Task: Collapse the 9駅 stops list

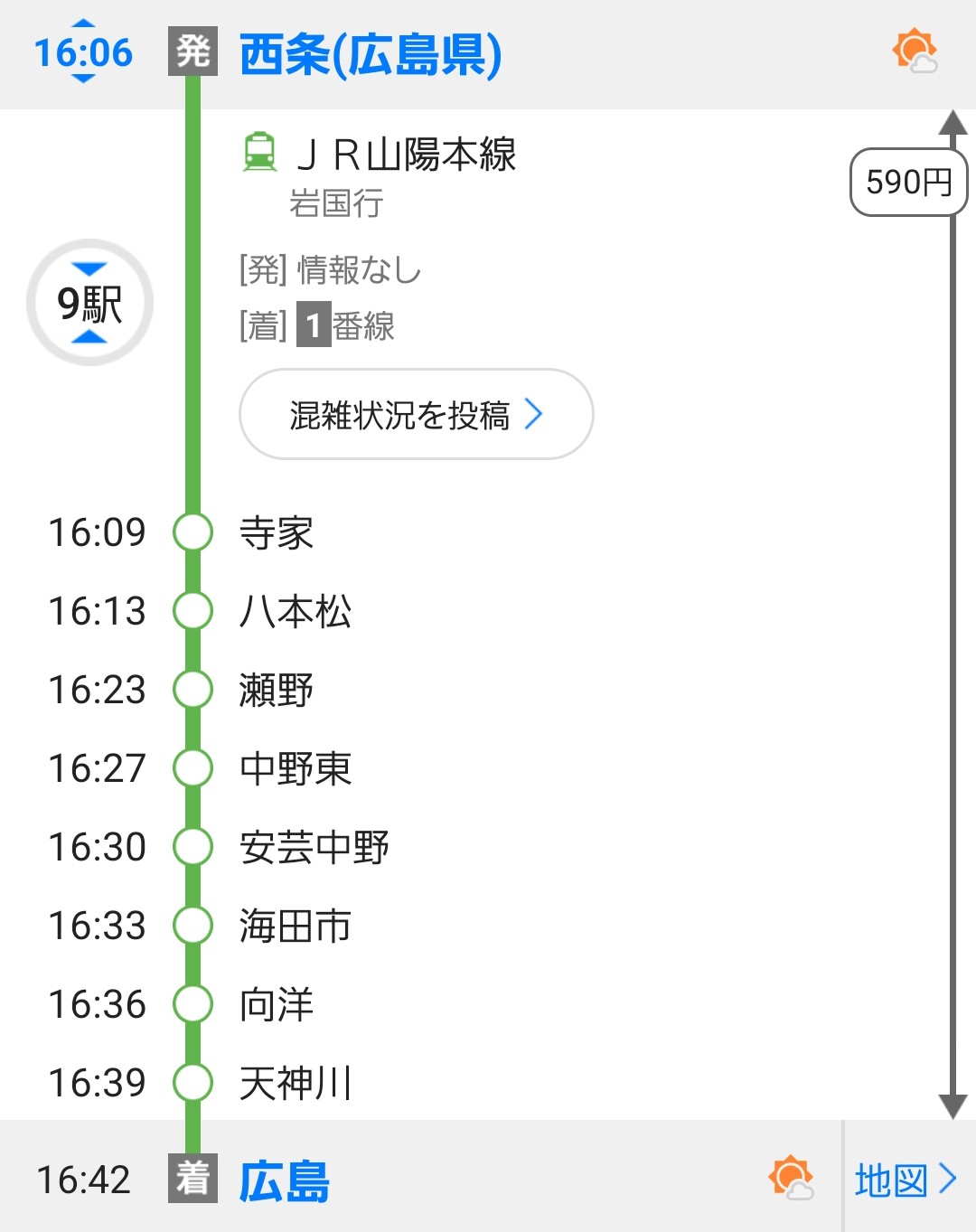Action: tap(89, 303)
